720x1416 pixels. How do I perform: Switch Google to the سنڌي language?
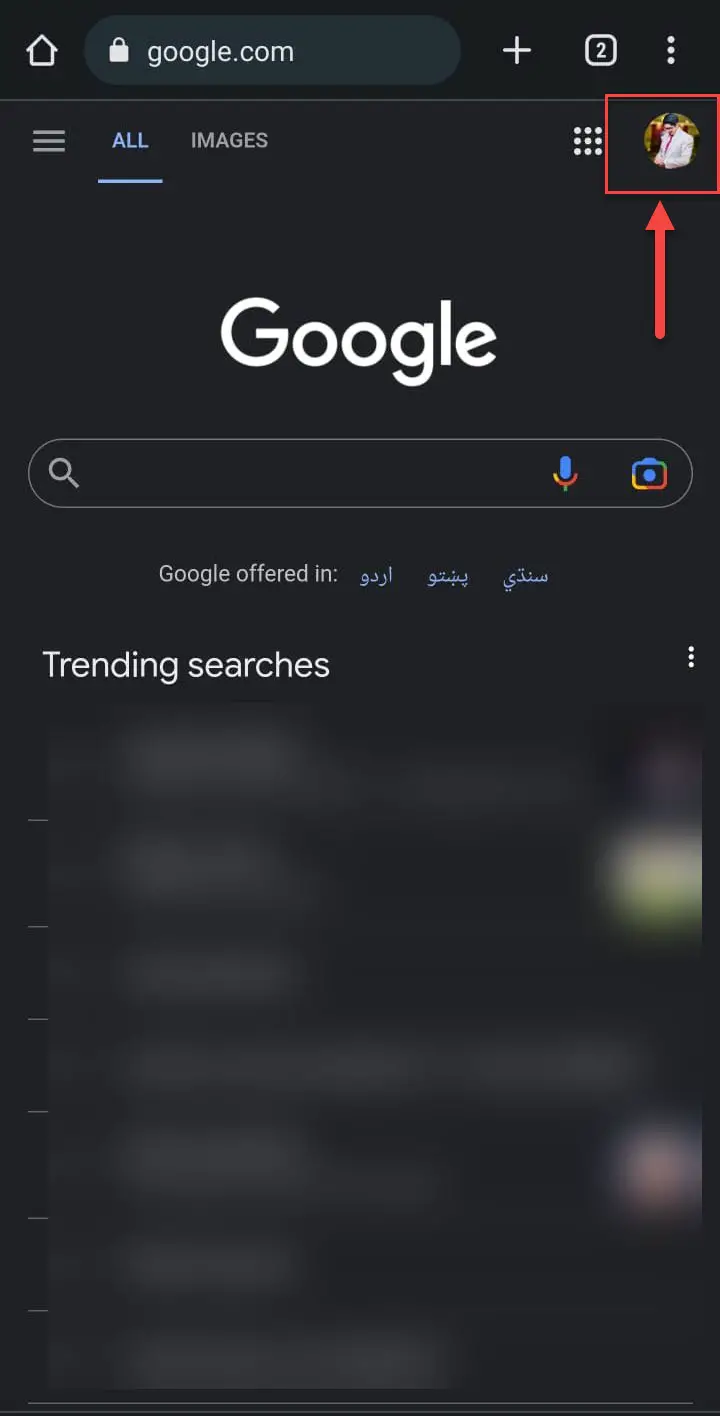pos(525,577)
